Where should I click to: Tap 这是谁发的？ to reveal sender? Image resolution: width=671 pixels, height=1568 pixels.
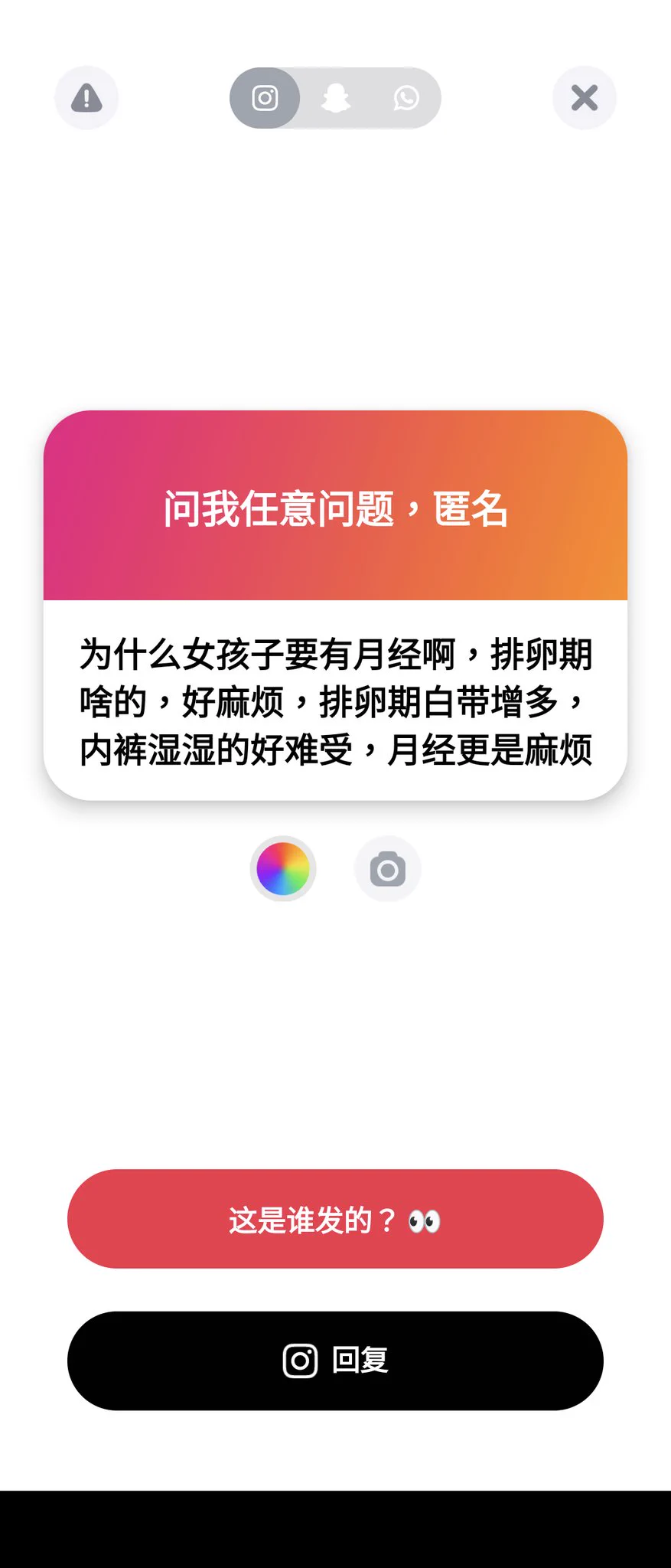(x=335, y=1219)
